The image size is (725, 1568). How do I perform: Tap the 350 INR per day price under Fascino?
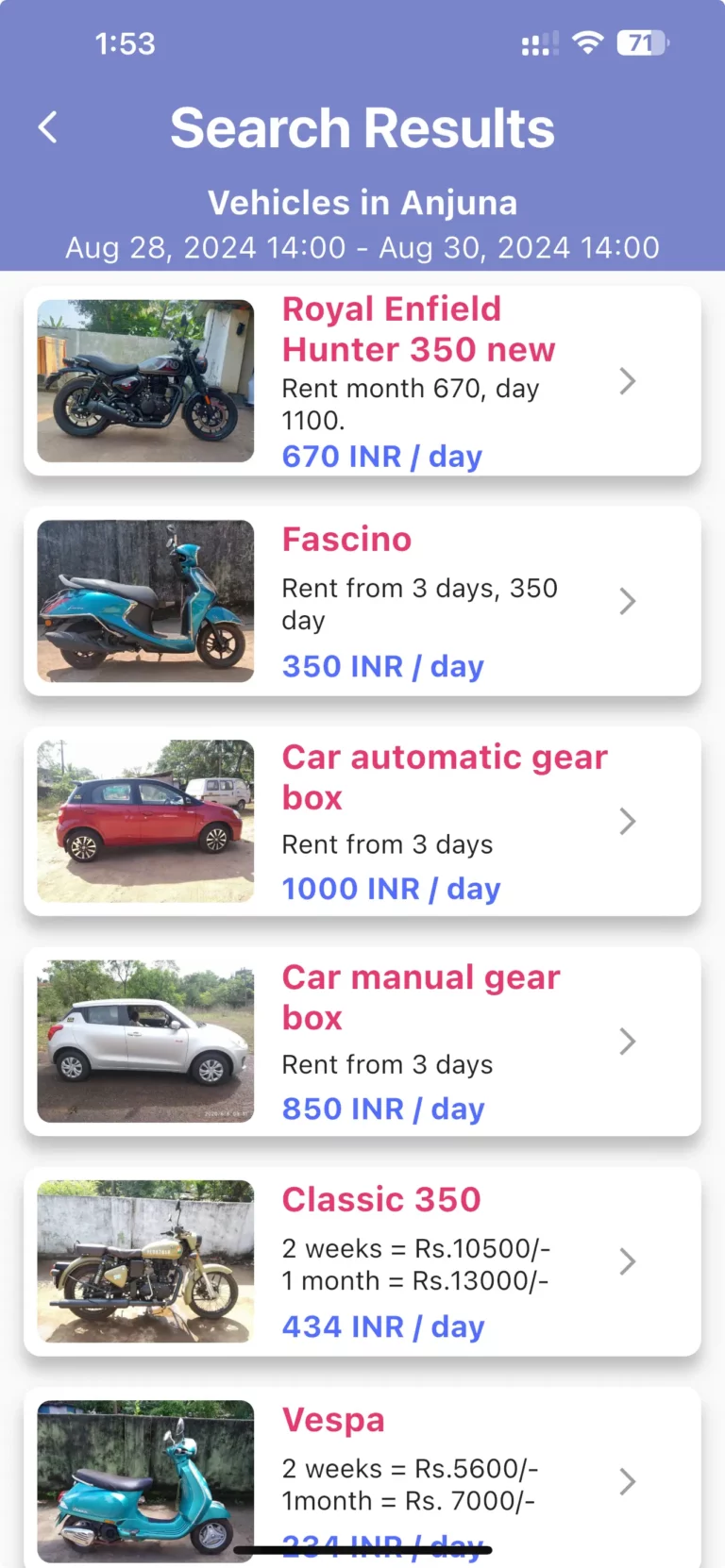(x=381, y=666)
